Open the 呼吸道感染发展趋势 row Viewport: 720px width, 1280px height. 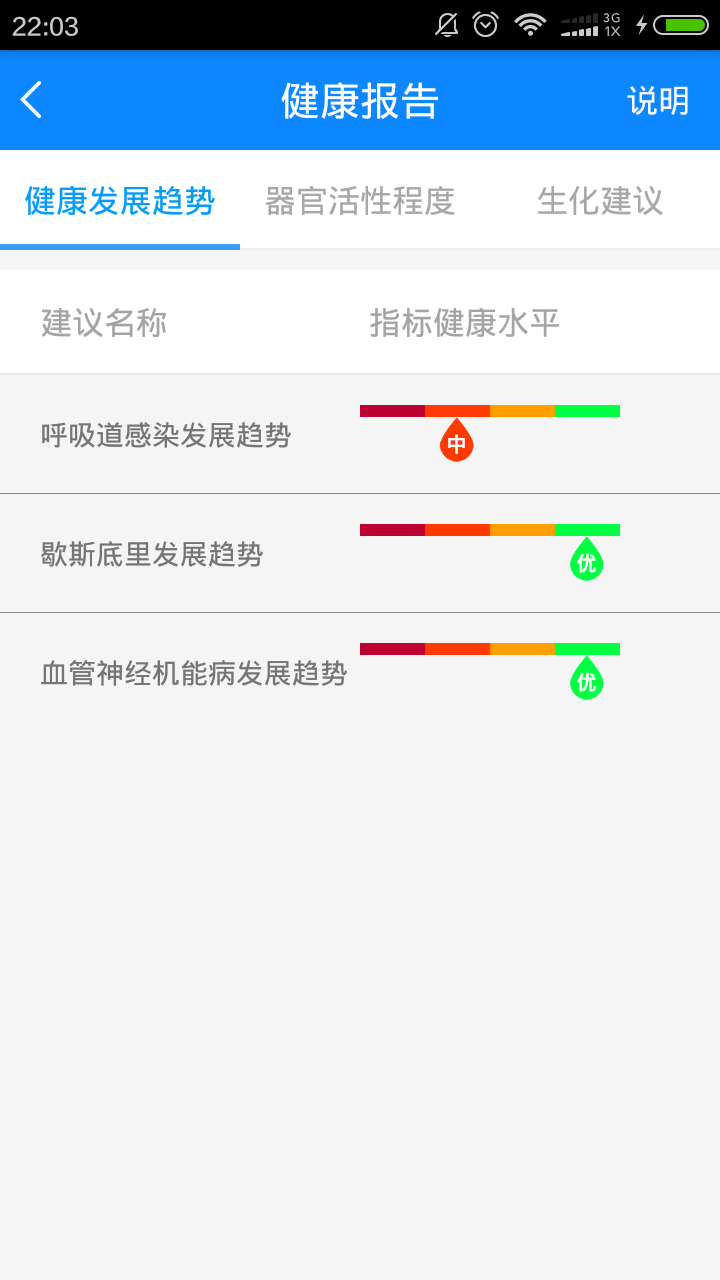pos(360,434)
